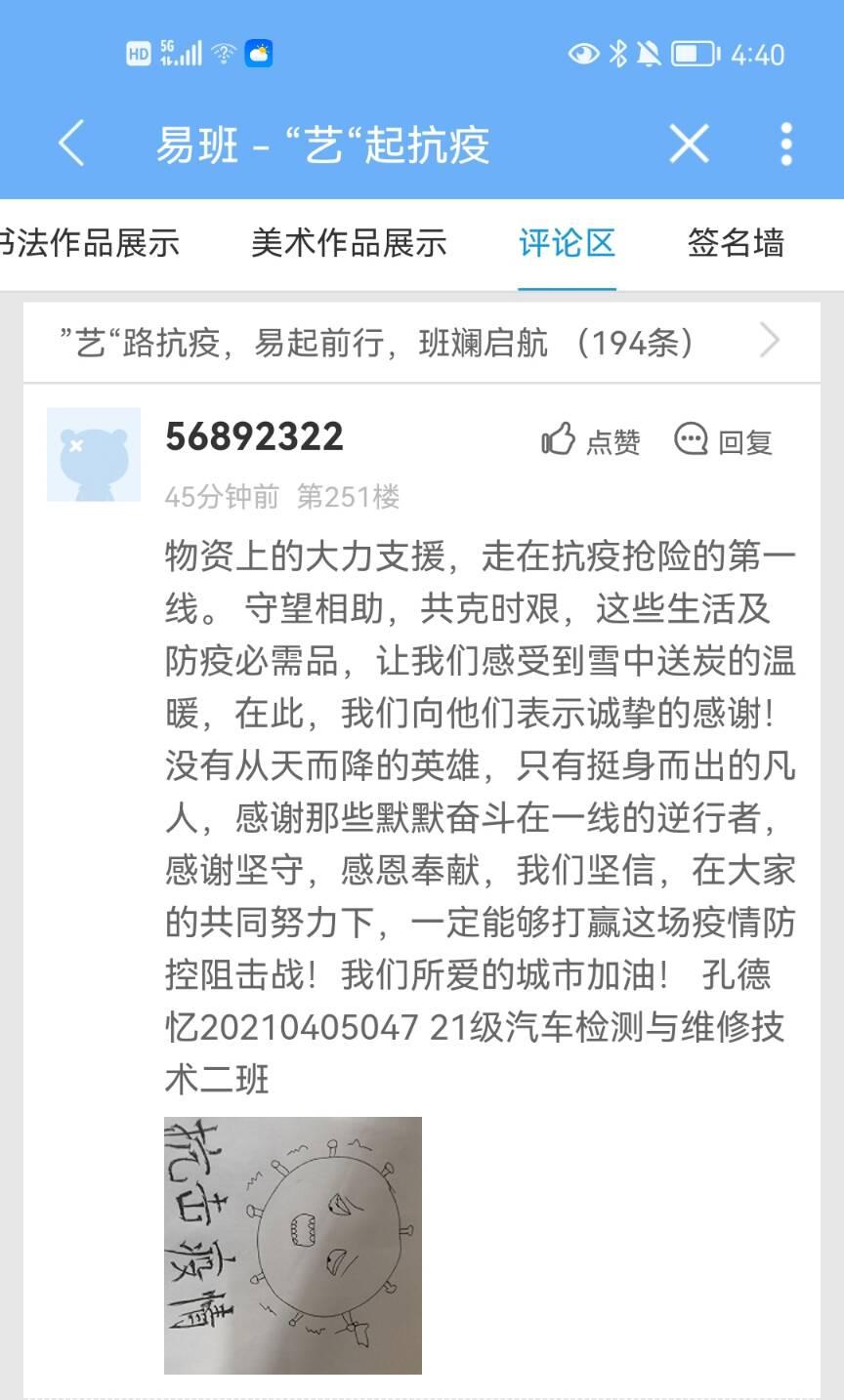
Task: Close the page with the X icon
Action: 689,144
